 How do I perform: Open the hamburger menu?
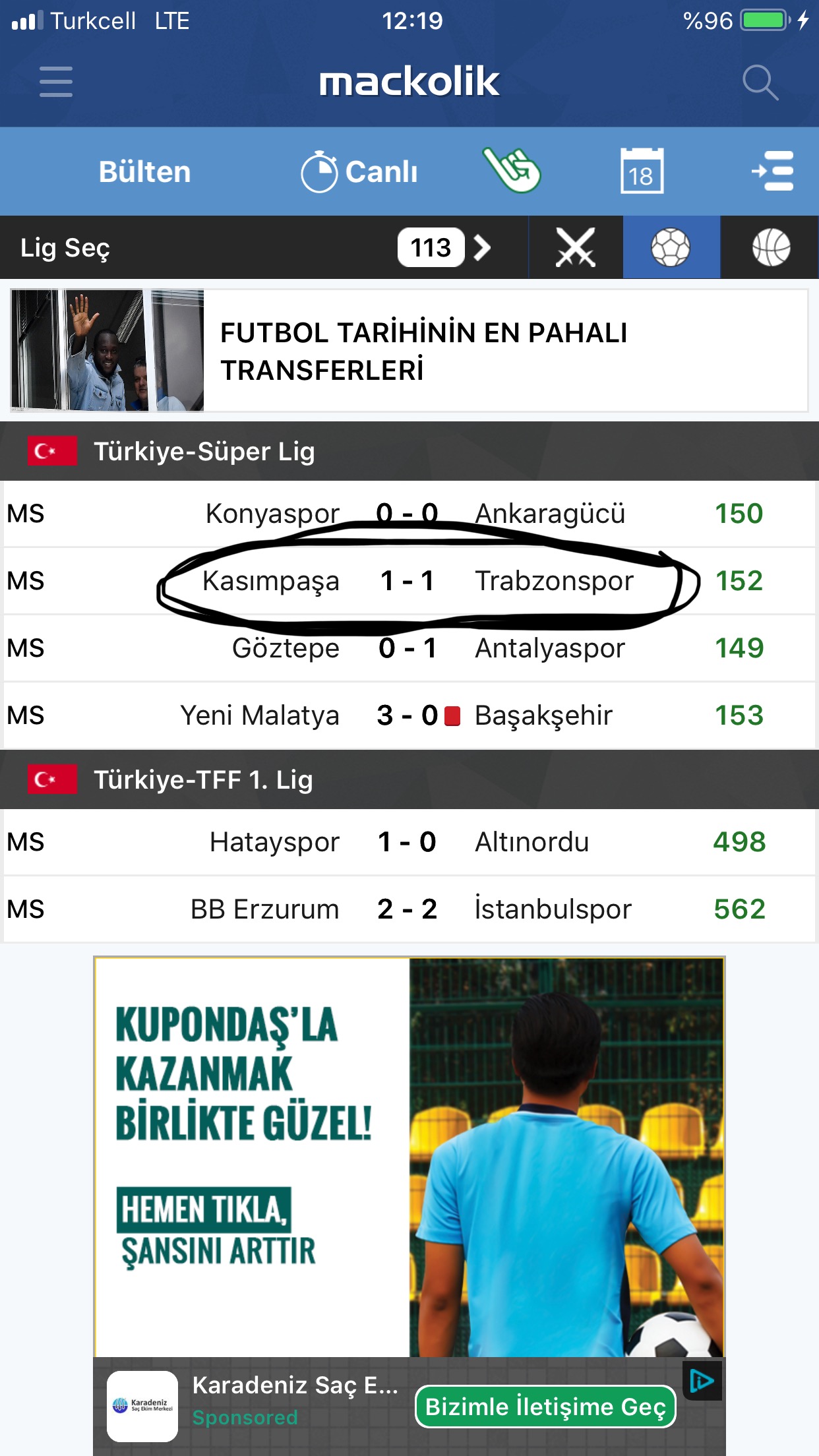56,82
